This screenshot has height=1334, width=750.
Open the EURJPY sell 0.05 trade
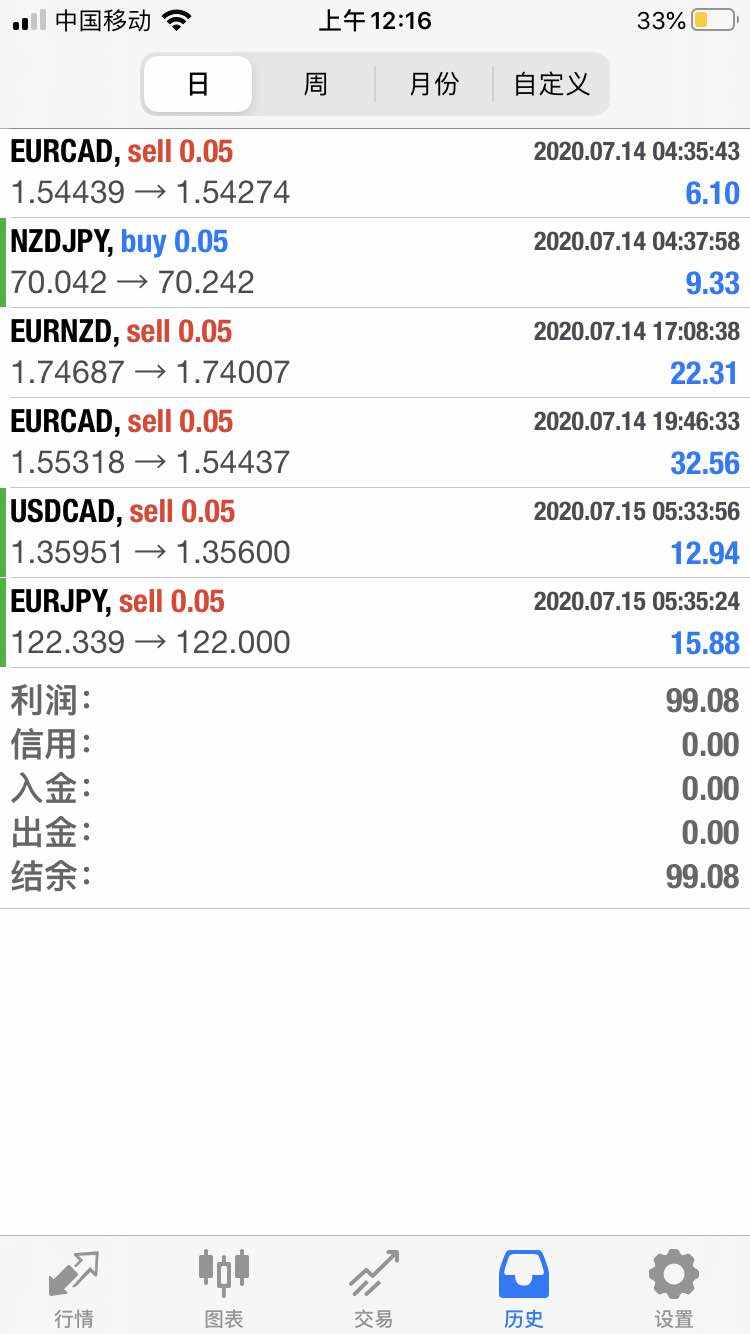click(375, 623)
